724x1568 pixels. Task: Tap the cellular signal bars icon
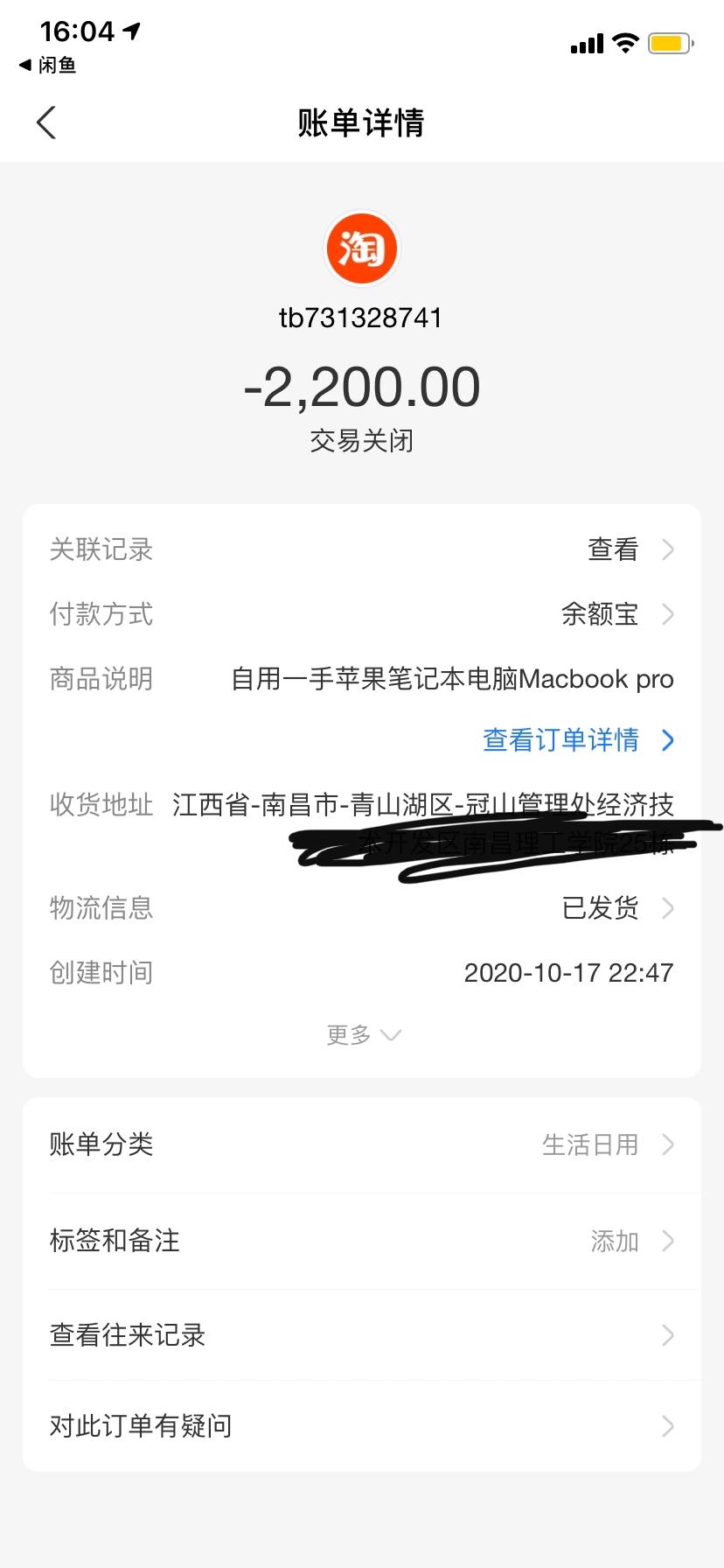pos(586,43)
